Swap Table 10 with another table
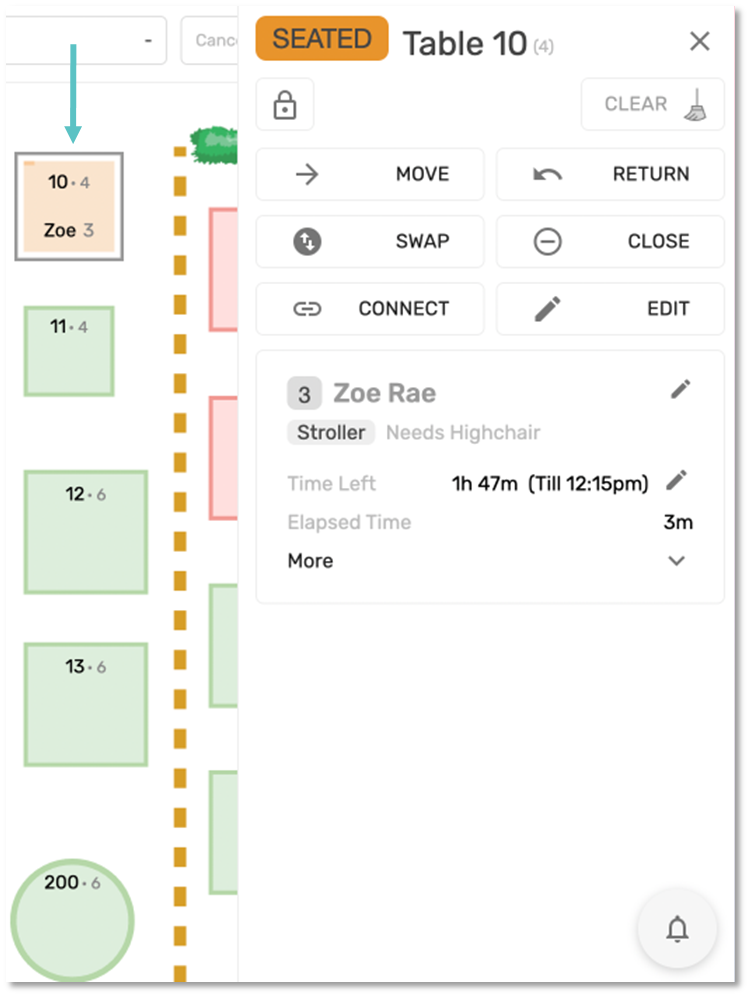The width and height of the screenshot is (749, 996). 370,241
